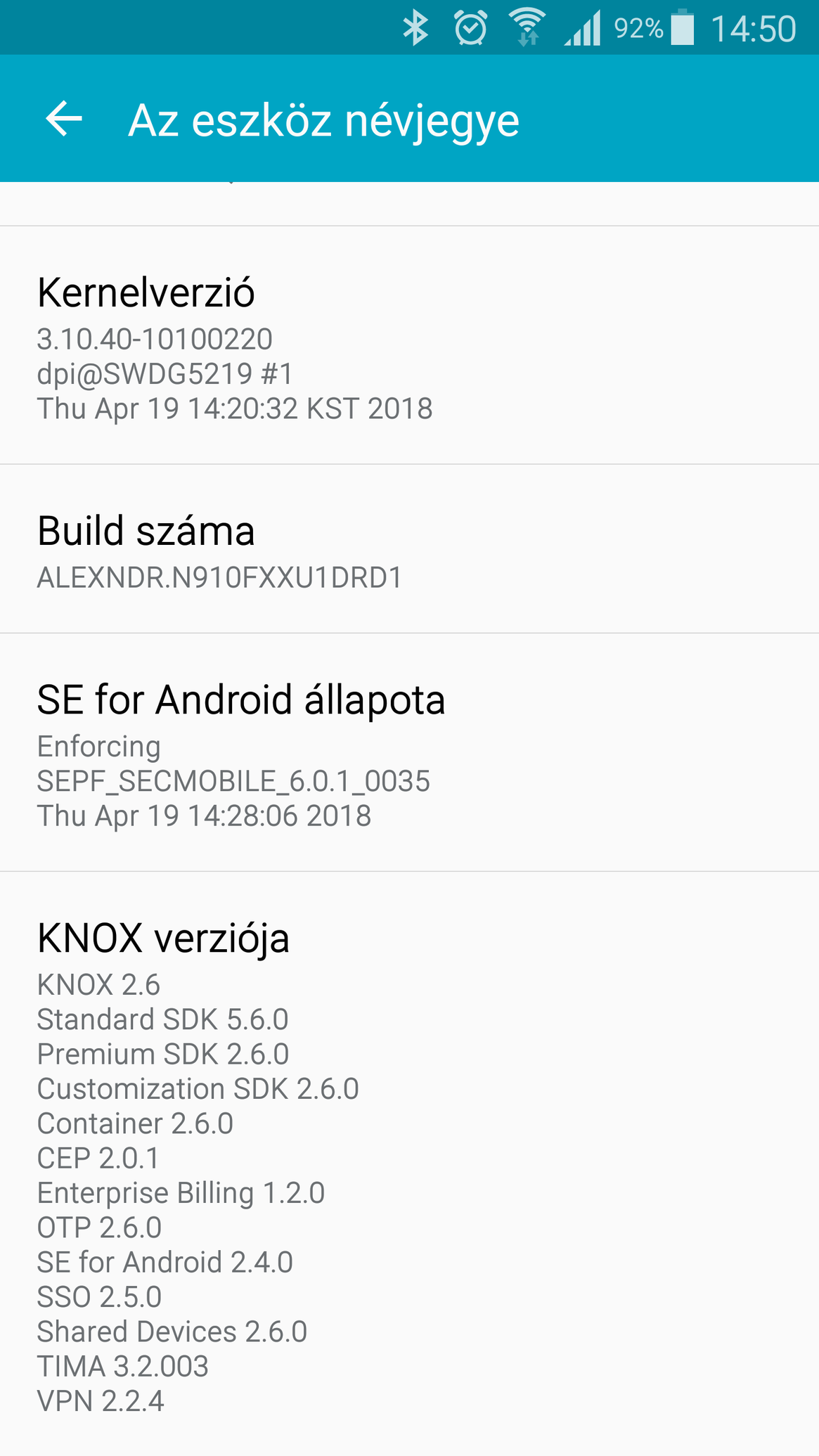Tap the Build száma row
This screenshot has width=819, height=1456.
point(409,550)
